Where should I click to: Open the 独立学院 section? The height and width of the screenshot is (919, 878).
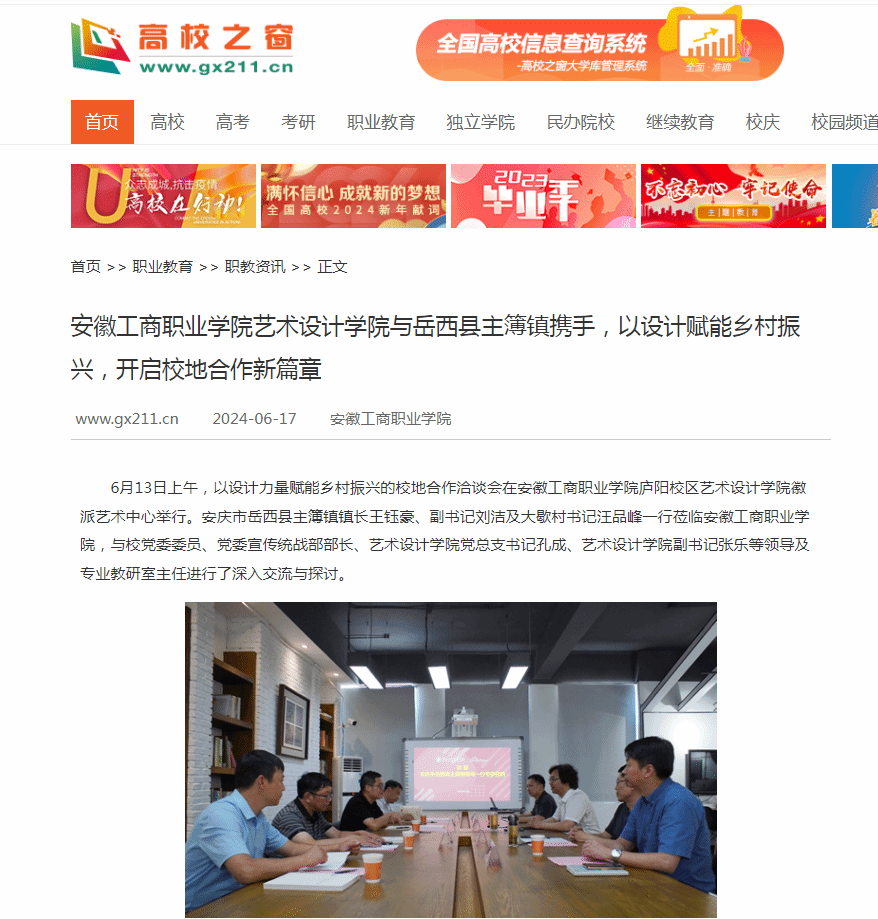(x=480, y=122)
